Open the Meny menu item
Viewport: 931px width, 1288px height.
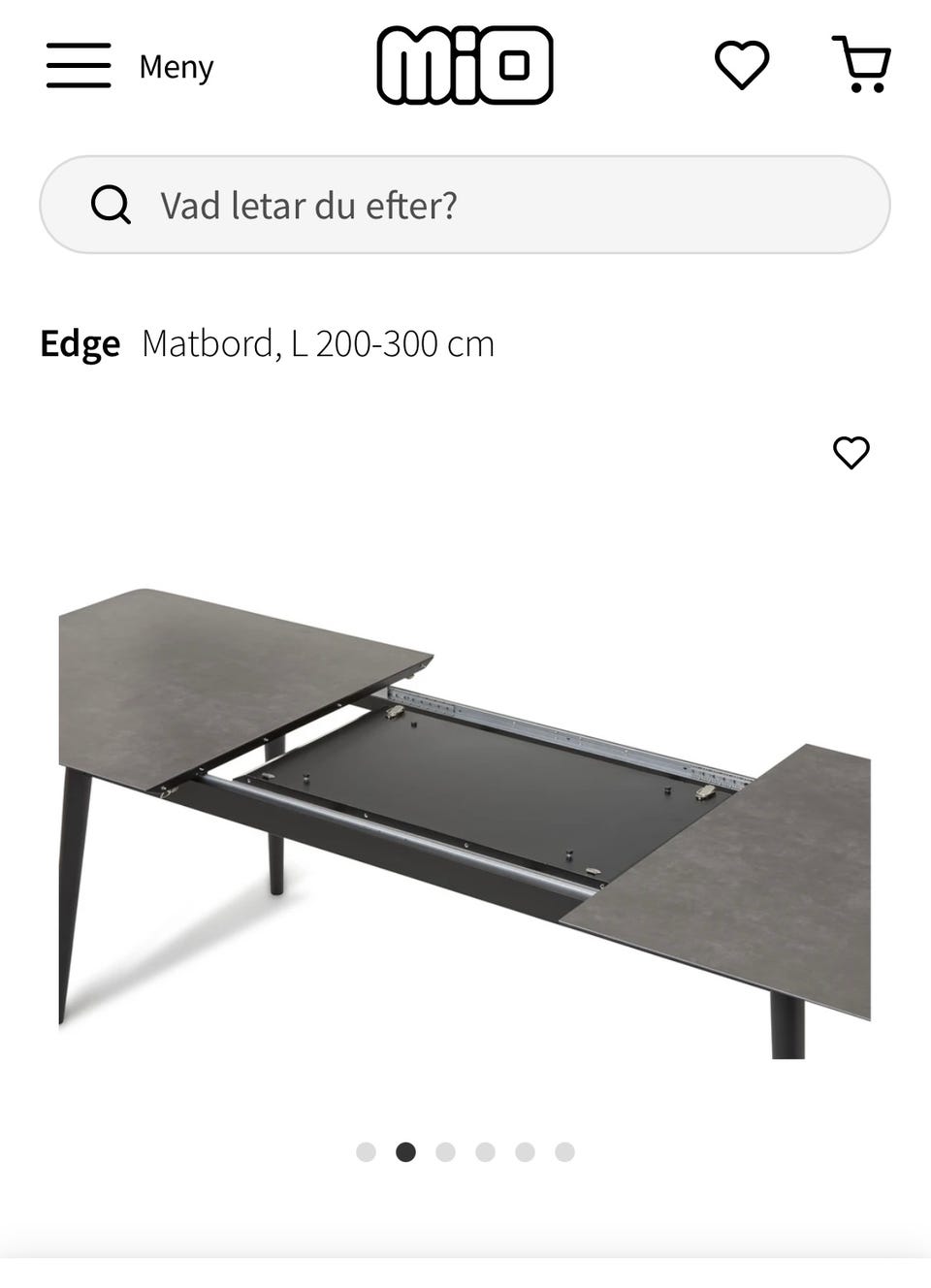point(177,66)
